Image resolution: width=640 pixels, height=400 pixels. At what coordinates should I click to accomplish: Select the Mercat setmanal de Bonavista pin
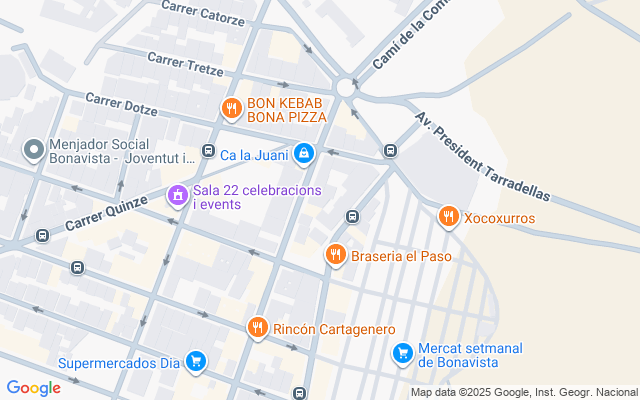[402, 353]
